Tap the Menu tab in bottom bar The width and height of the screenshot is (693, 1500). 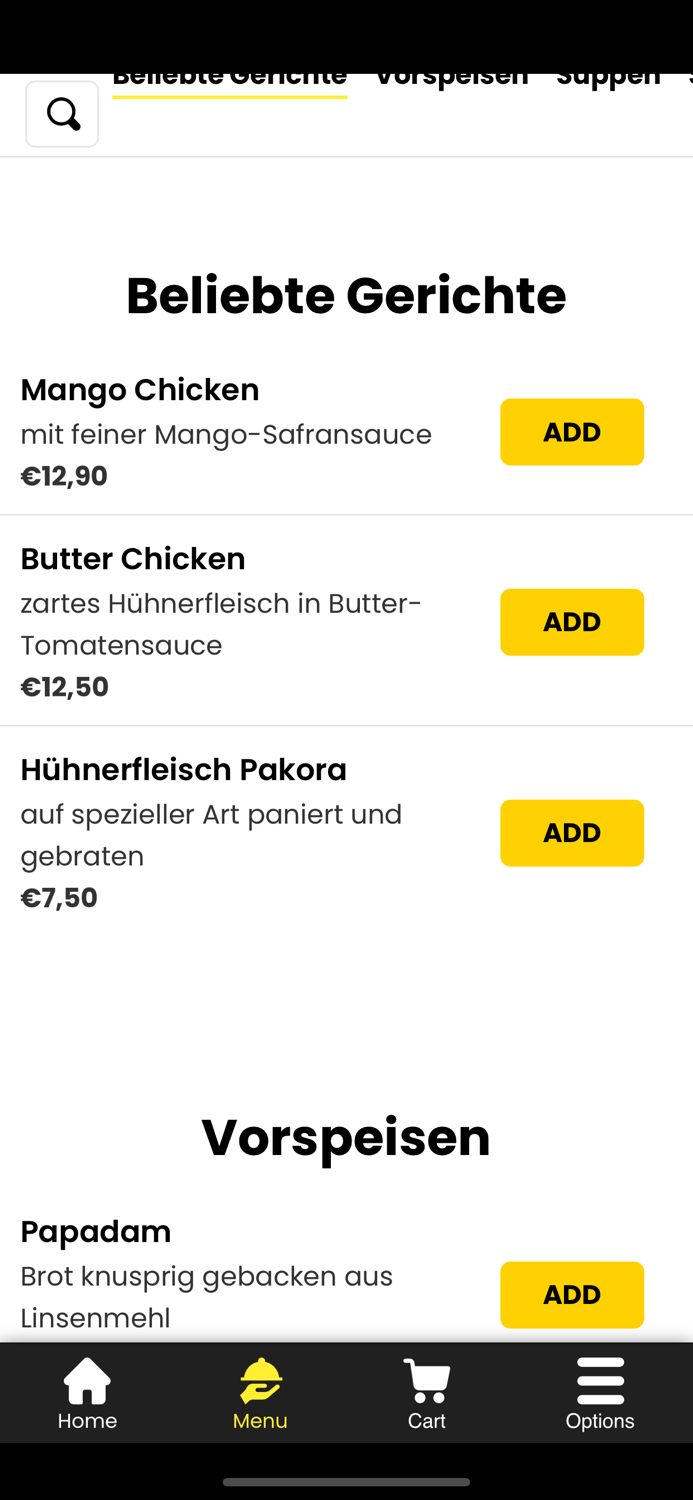tap(260, 1393)
